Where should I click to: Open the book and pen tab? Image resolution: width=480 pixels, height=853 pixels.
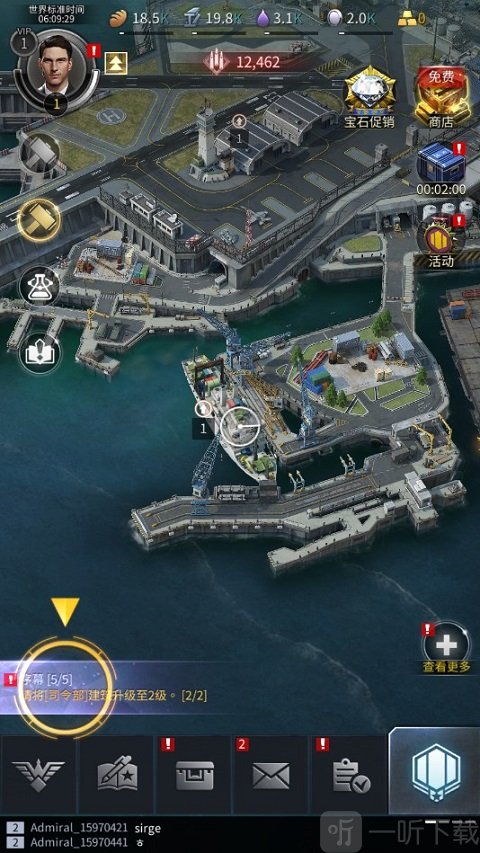(x=117, y=775)
